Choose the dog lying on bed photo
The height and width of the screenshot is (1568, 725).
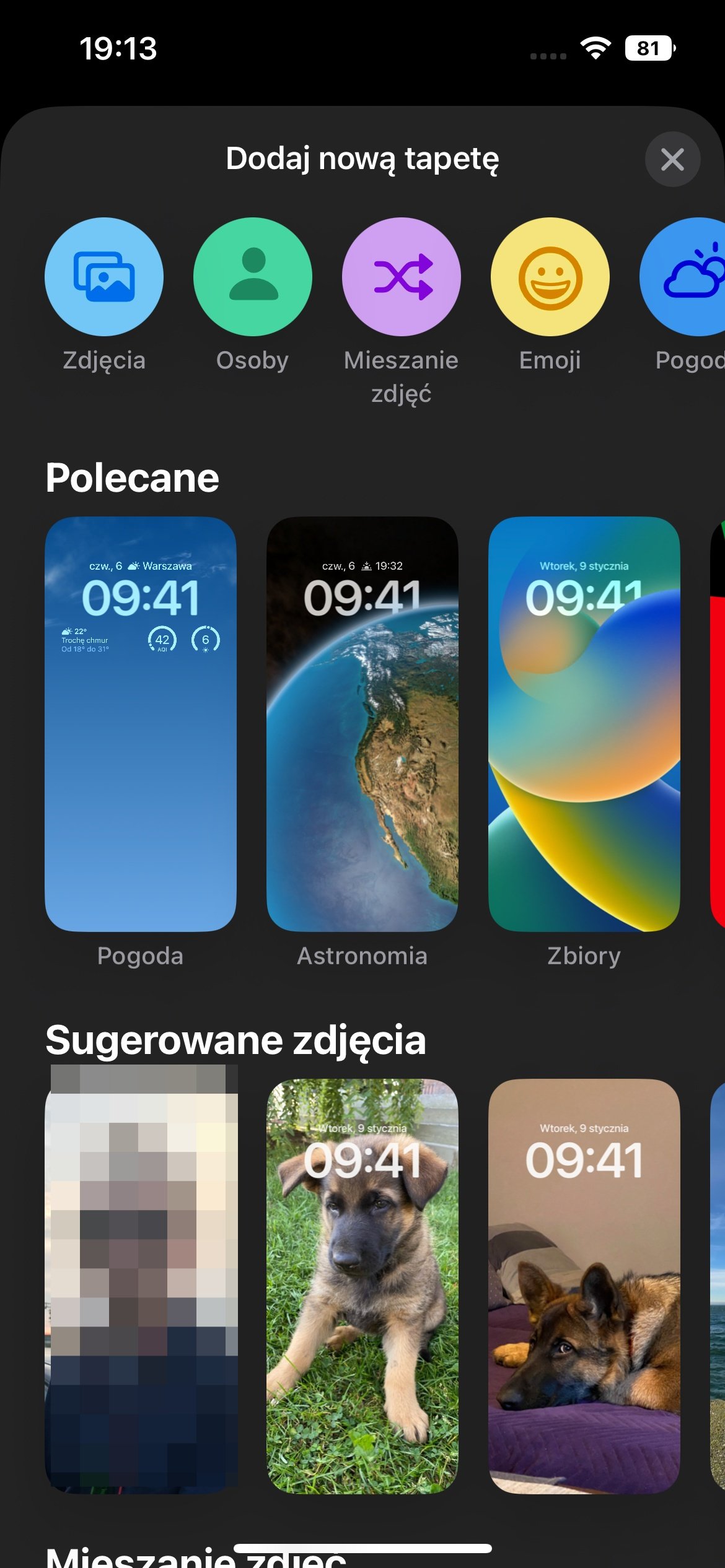tap(584, 1286)
